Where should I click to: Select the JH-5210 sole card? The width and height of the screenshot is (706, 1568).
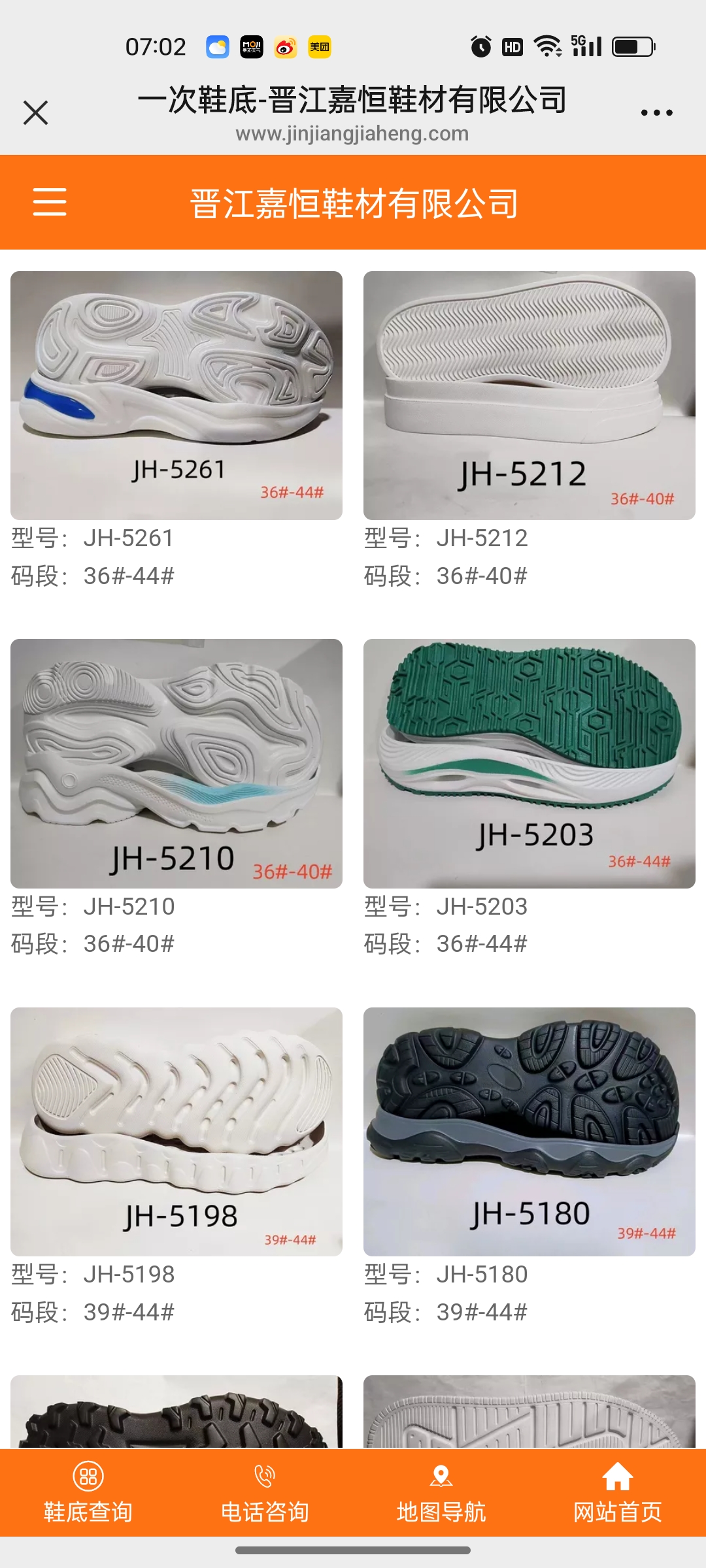(x=176, y=763)
